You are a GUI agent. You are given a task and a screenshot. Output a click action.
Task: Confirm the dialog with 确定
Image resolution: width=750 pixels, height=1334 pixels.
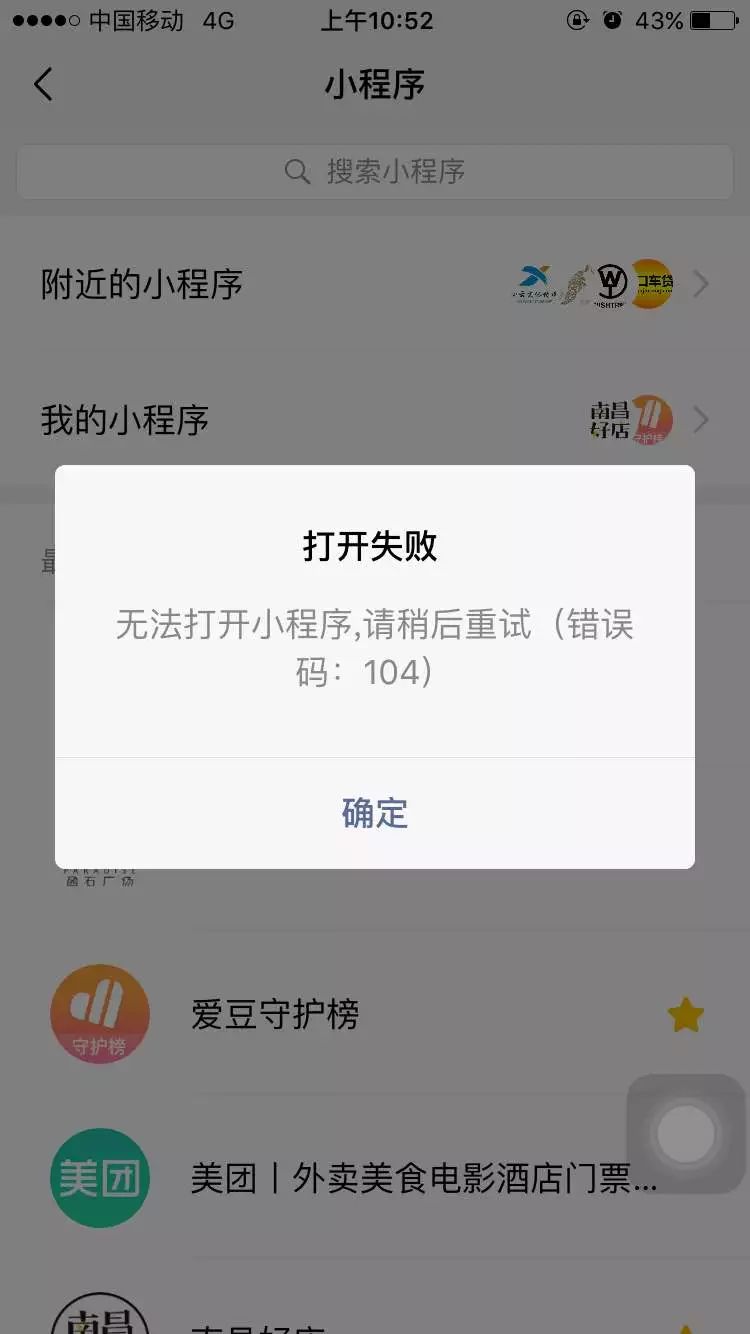pyautogui.click(x=374, y=813)
